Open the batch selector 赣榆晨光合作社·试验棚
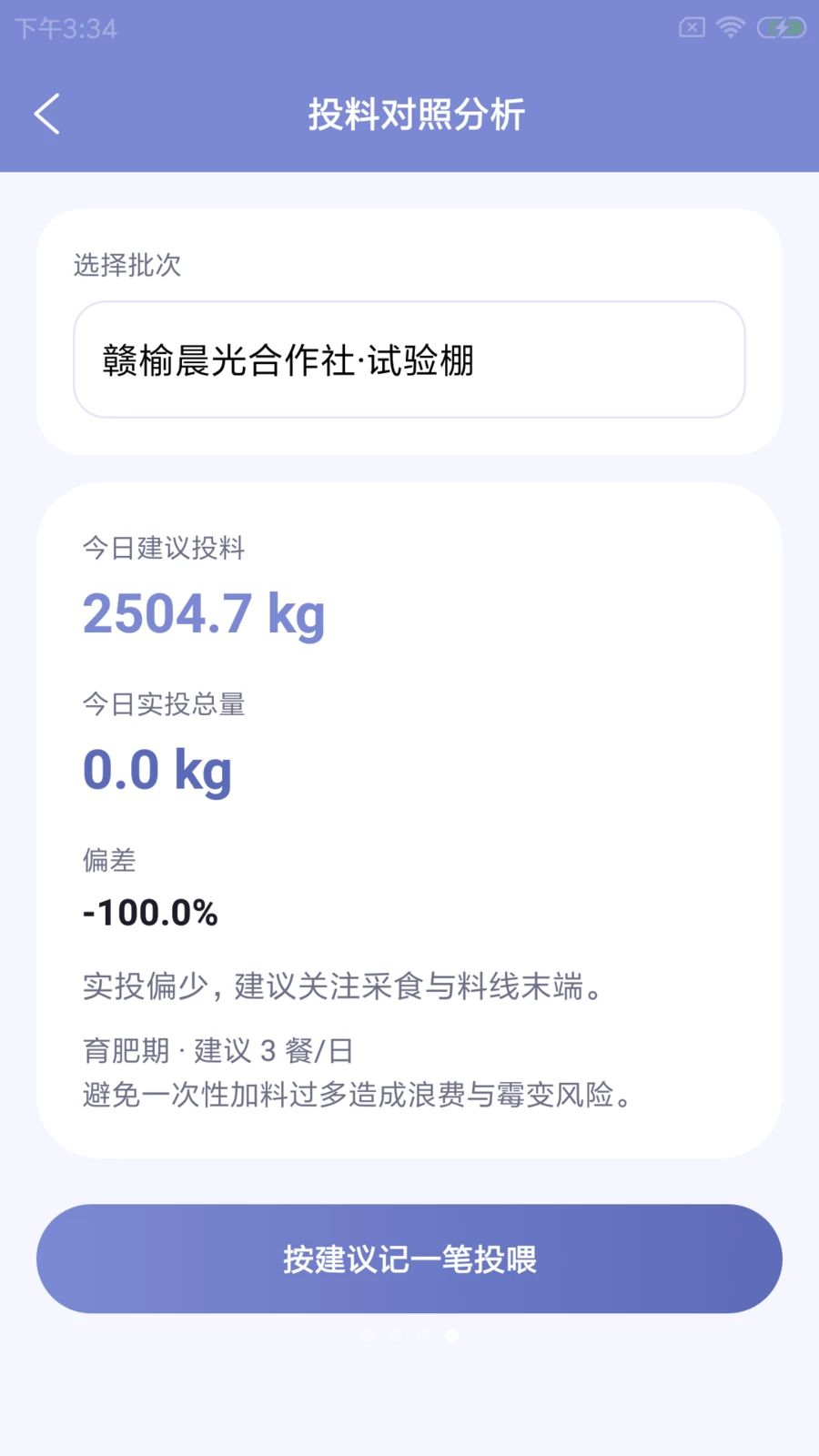819x1456 pixels. click(x=409, y=359)
